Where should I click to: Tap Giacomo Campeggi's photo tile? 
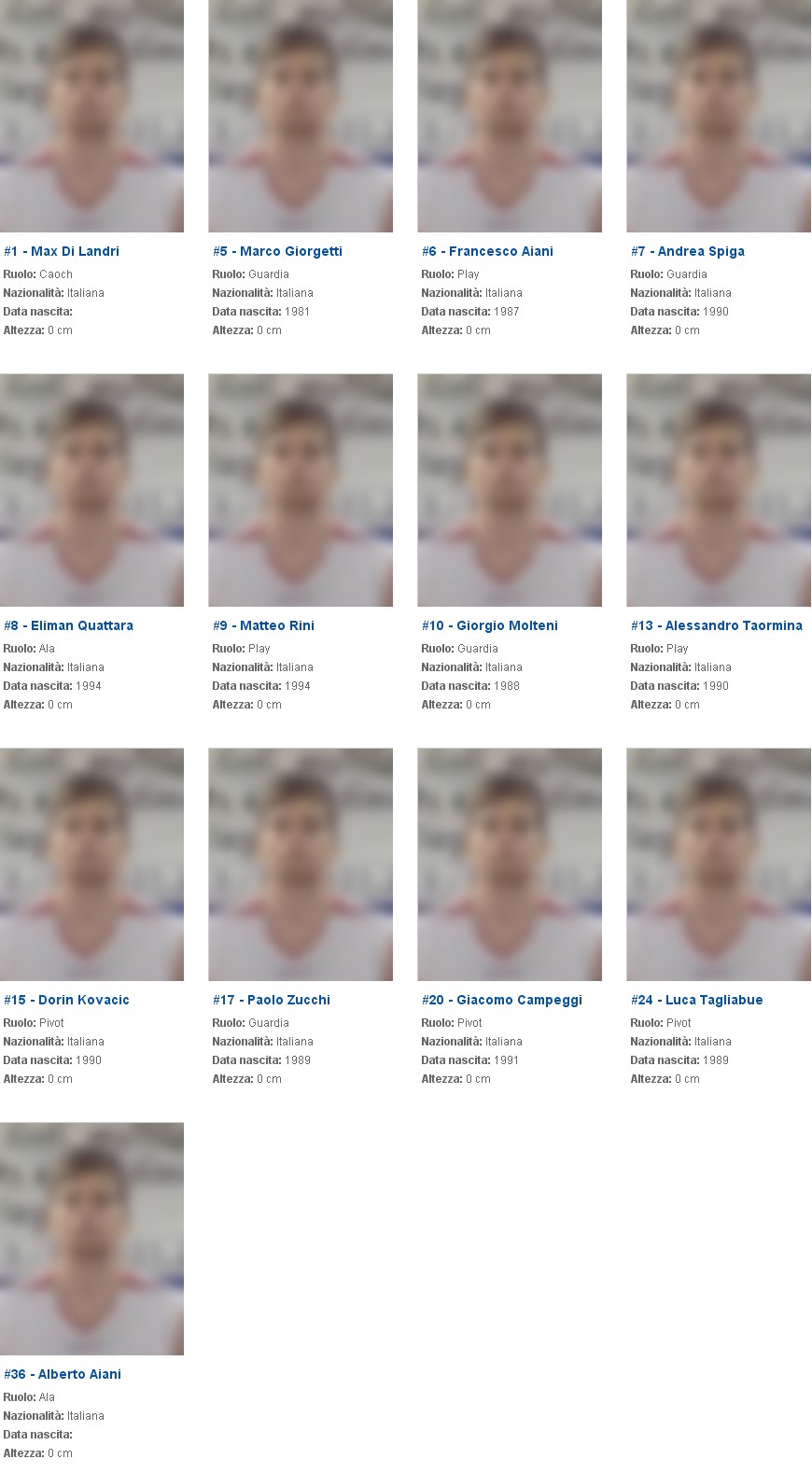click(509, 864)
